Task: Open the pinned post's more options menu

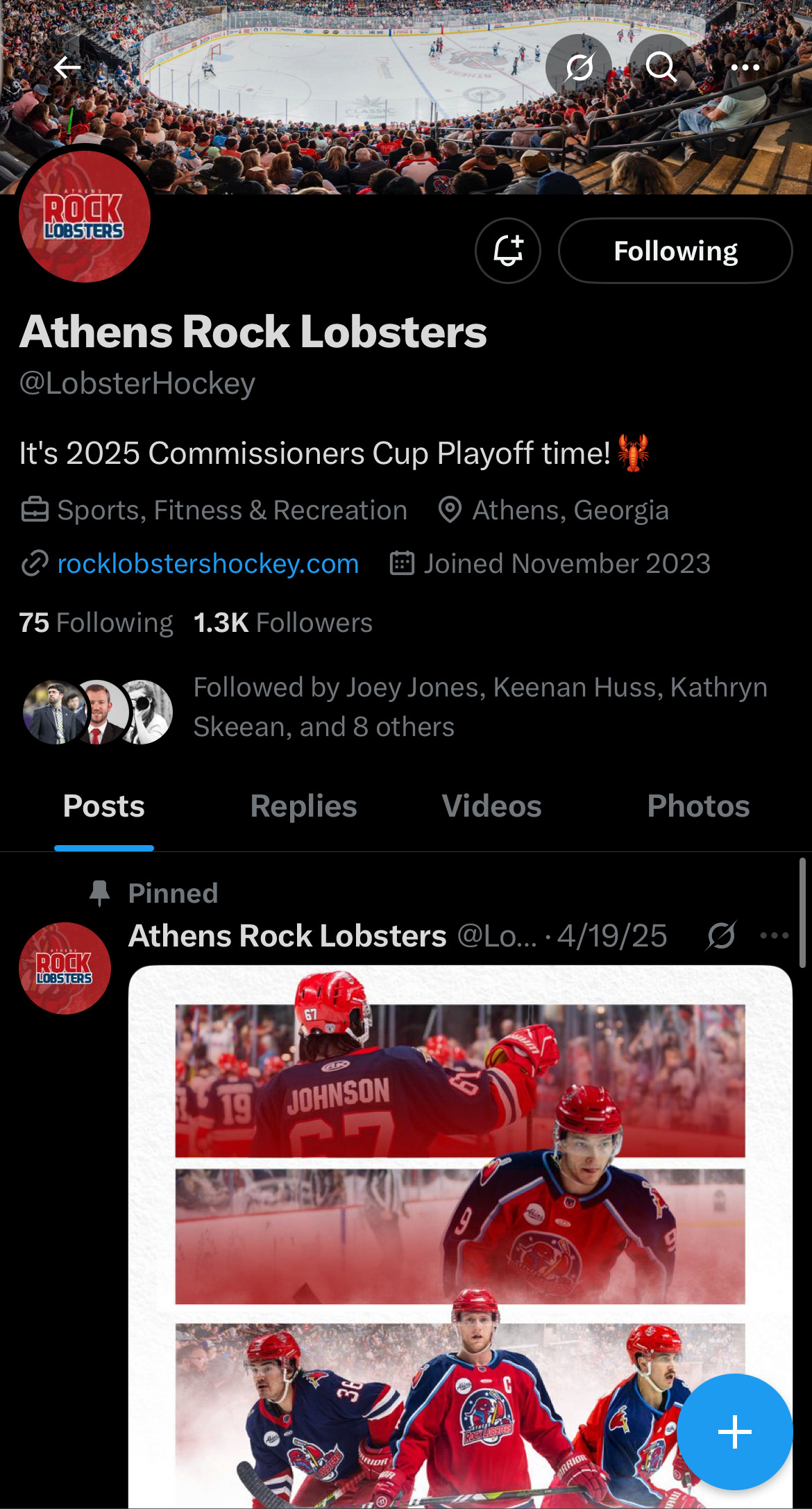Action: point(774,935)
